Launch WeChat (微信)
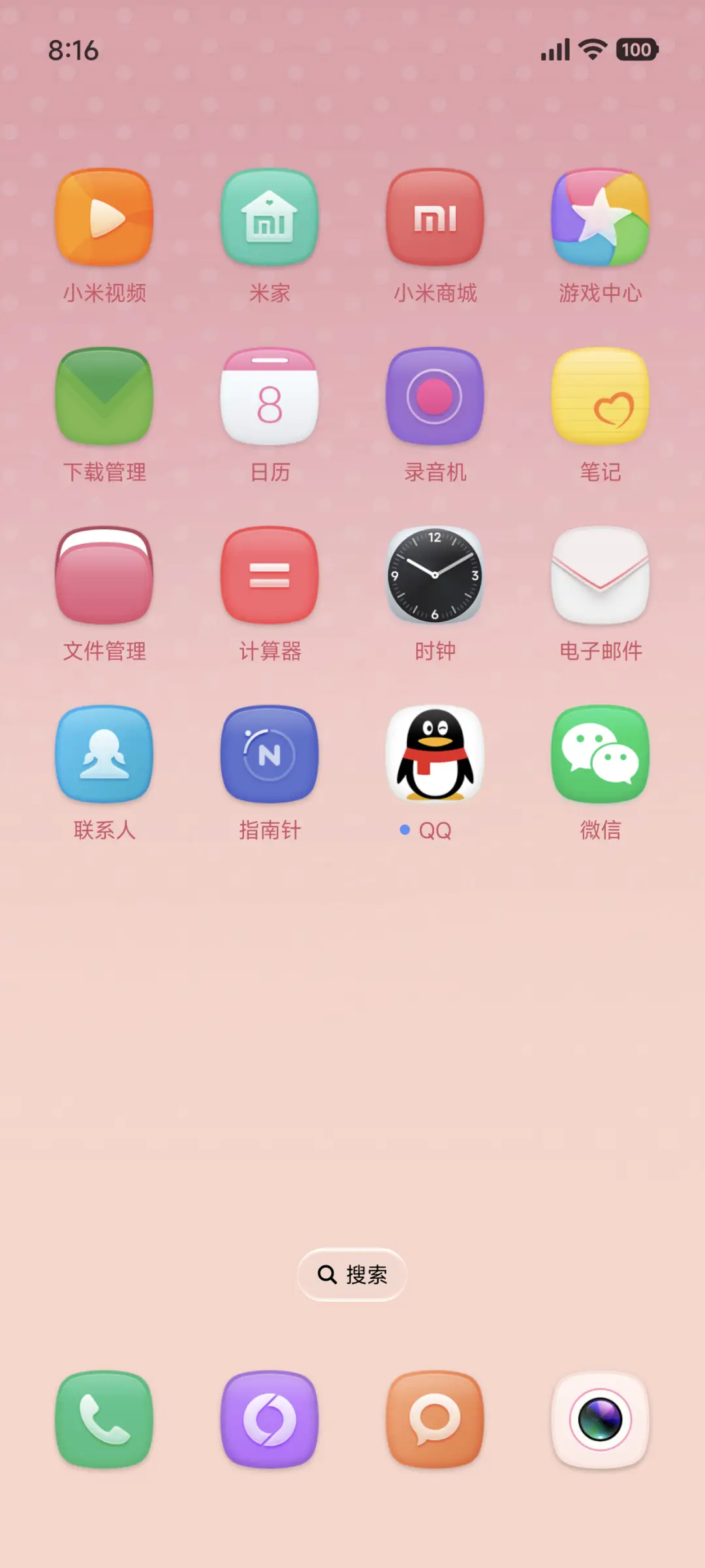Image resolution: width=705 pixels, height=1568 pixels. pyautogui.click(x=600, y=754)
